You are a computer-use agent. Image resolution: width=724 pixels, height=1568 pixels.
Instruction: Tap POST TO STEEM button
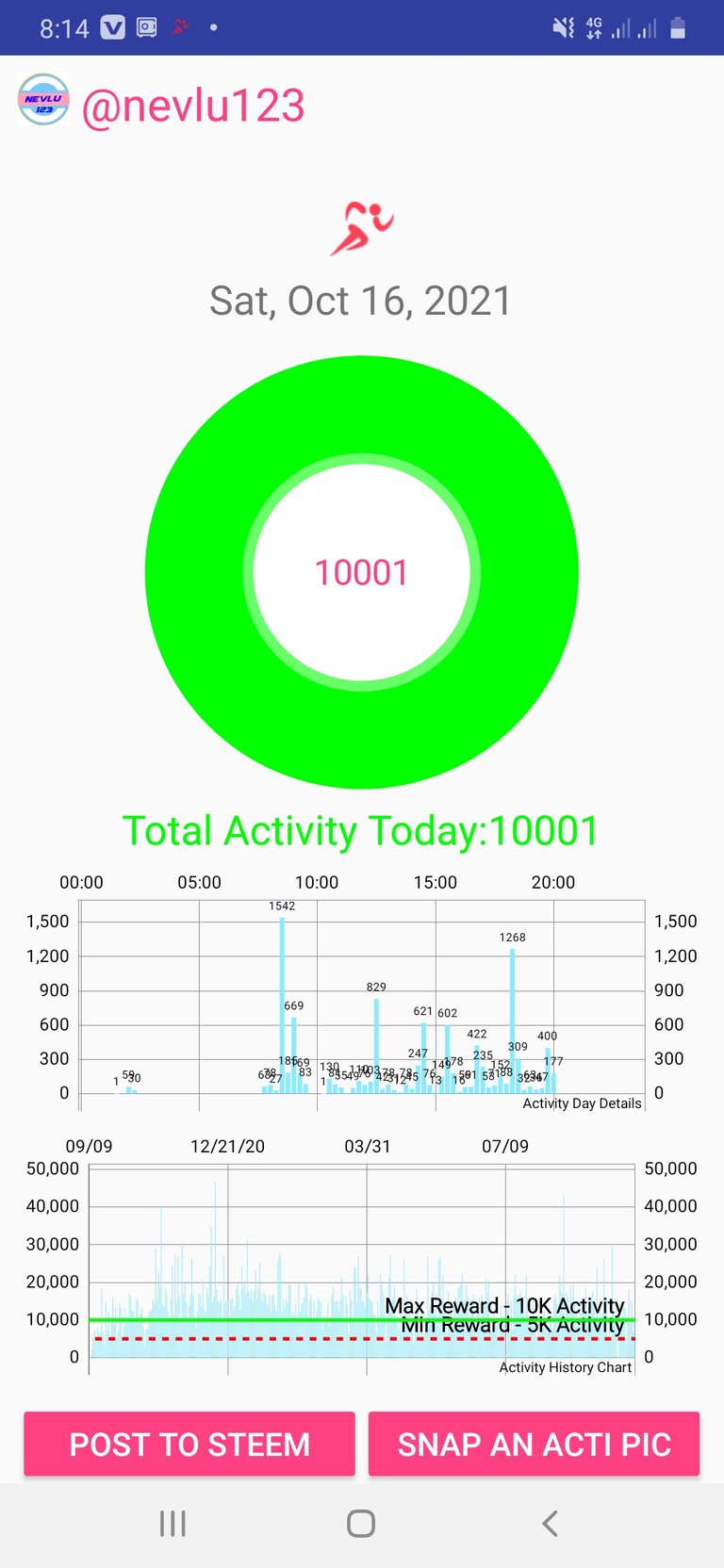[189, 1444]
